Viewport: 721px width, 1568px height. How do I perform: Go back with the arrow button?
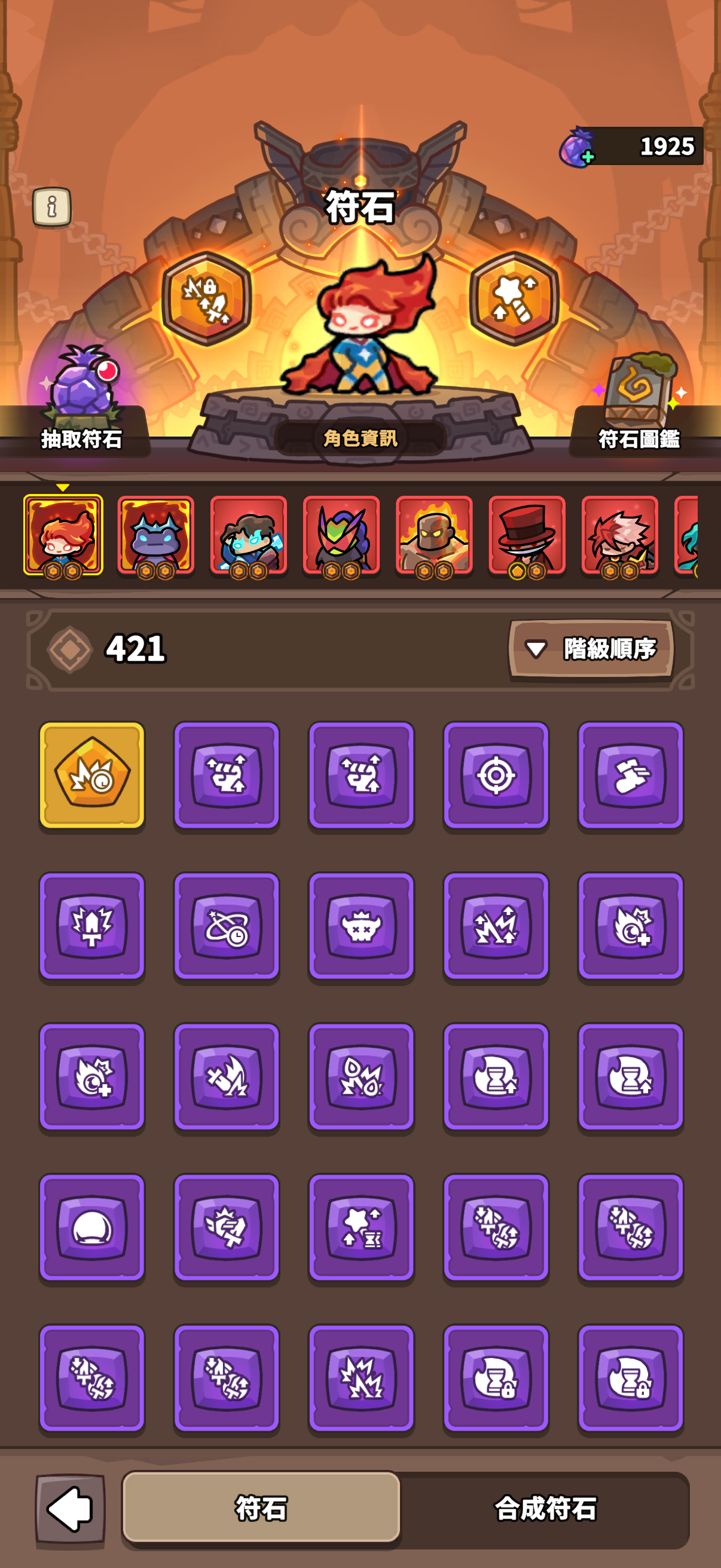70,1508
